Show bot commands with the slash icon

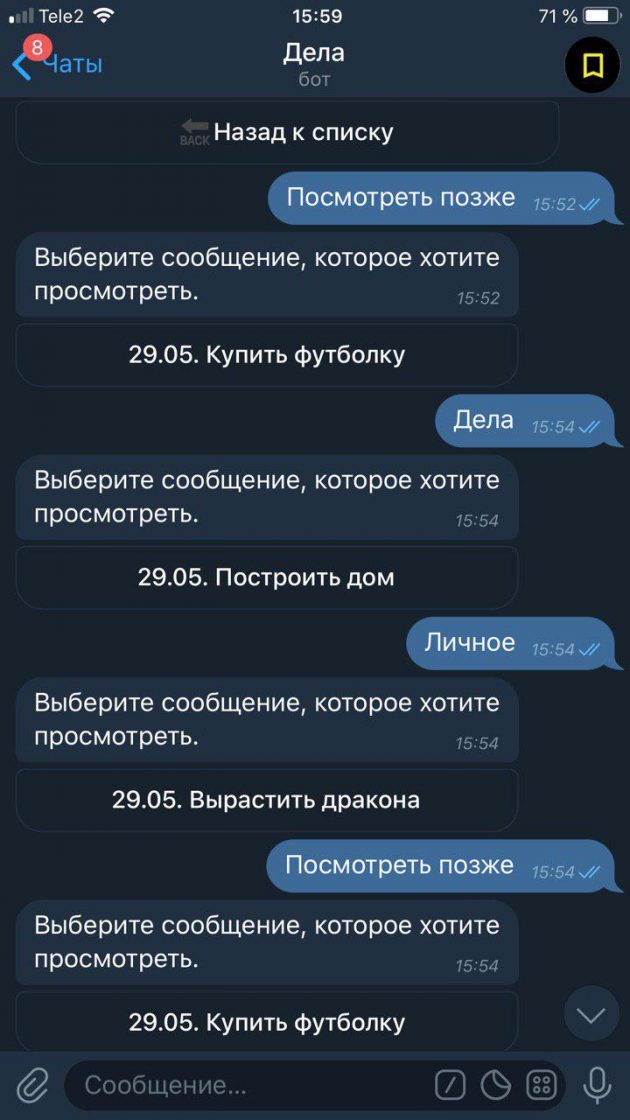tap(451, 1085)
